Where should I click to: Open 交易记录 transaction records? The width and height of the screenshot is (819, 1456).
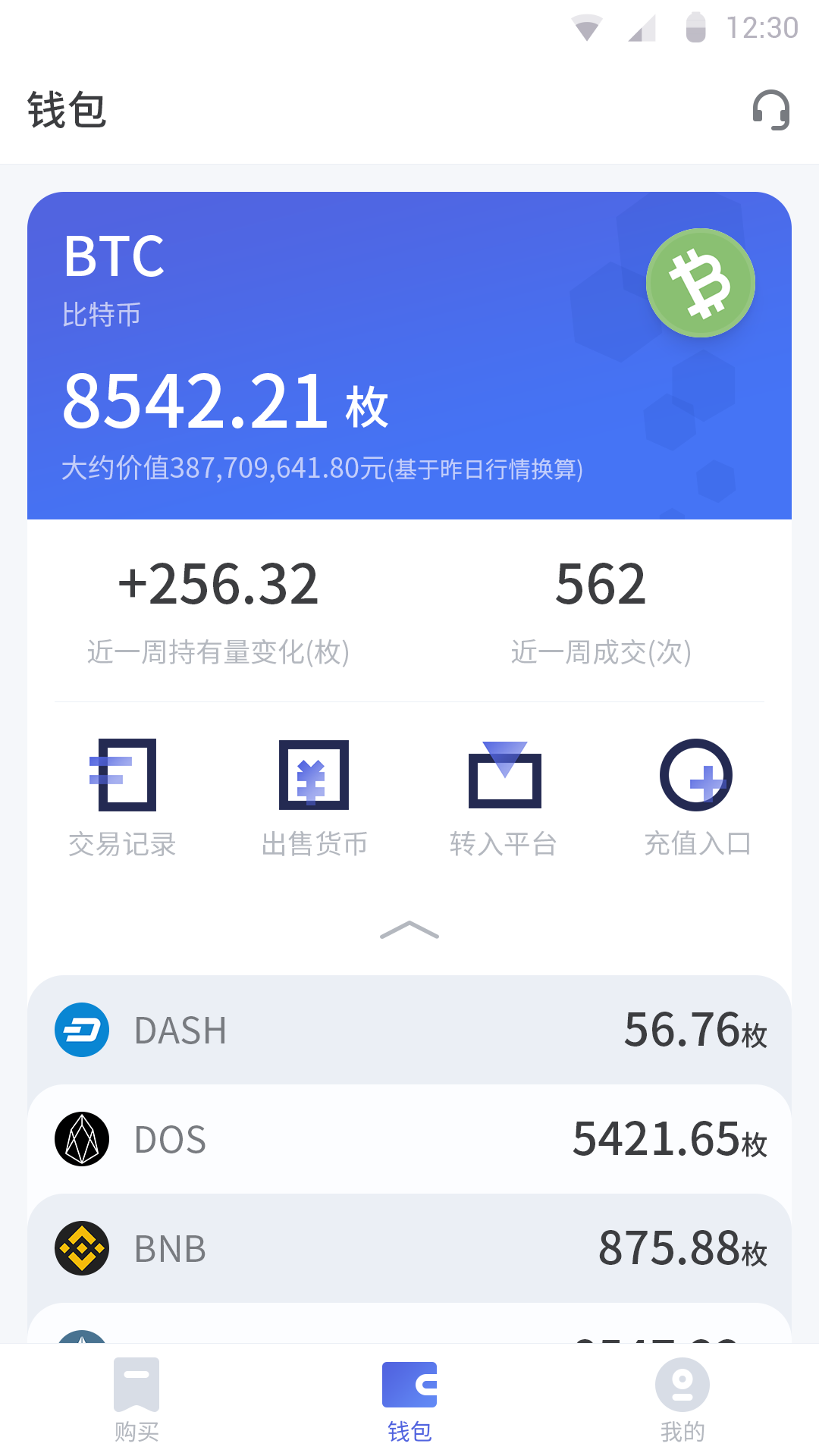123,798
